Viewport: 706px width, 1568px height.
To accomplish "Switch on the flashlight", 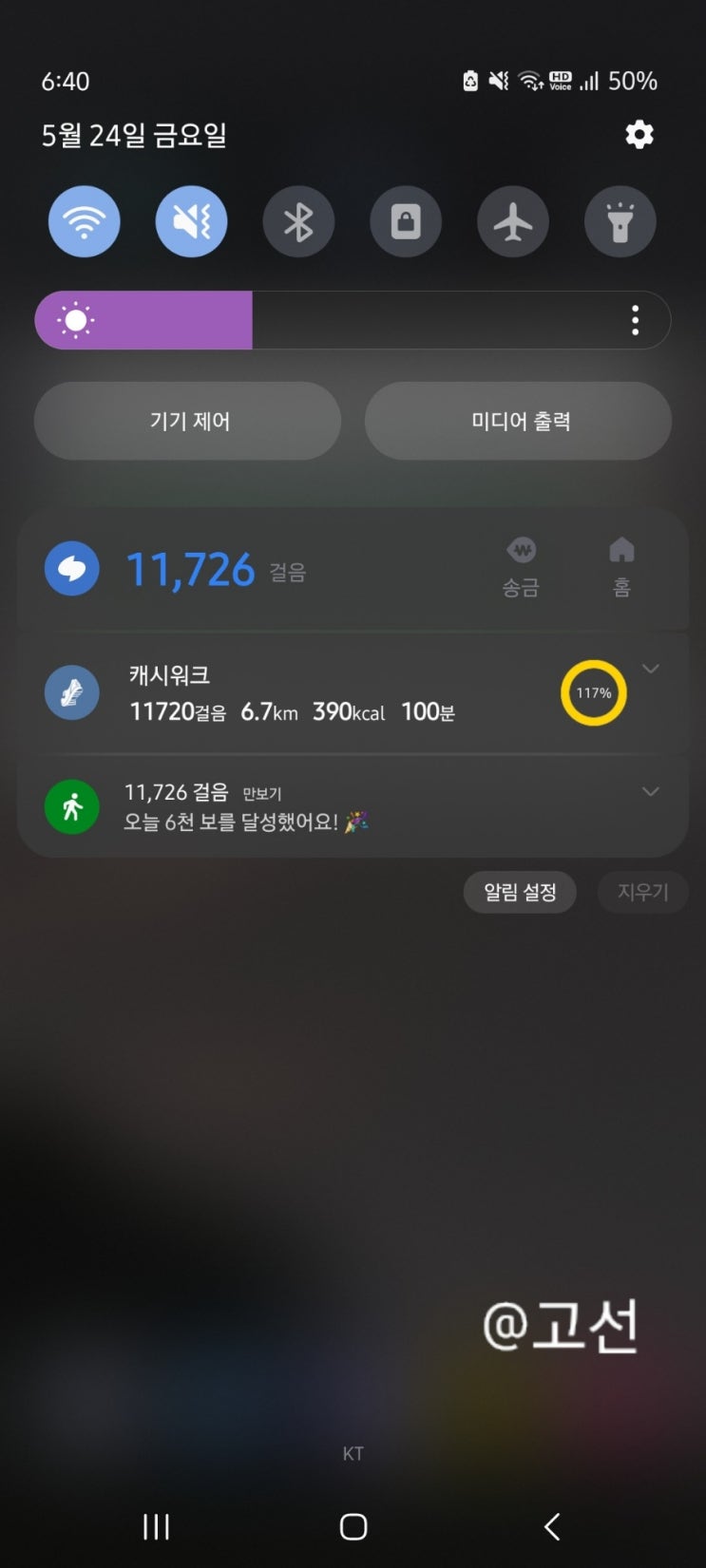I will coord(620,222).
